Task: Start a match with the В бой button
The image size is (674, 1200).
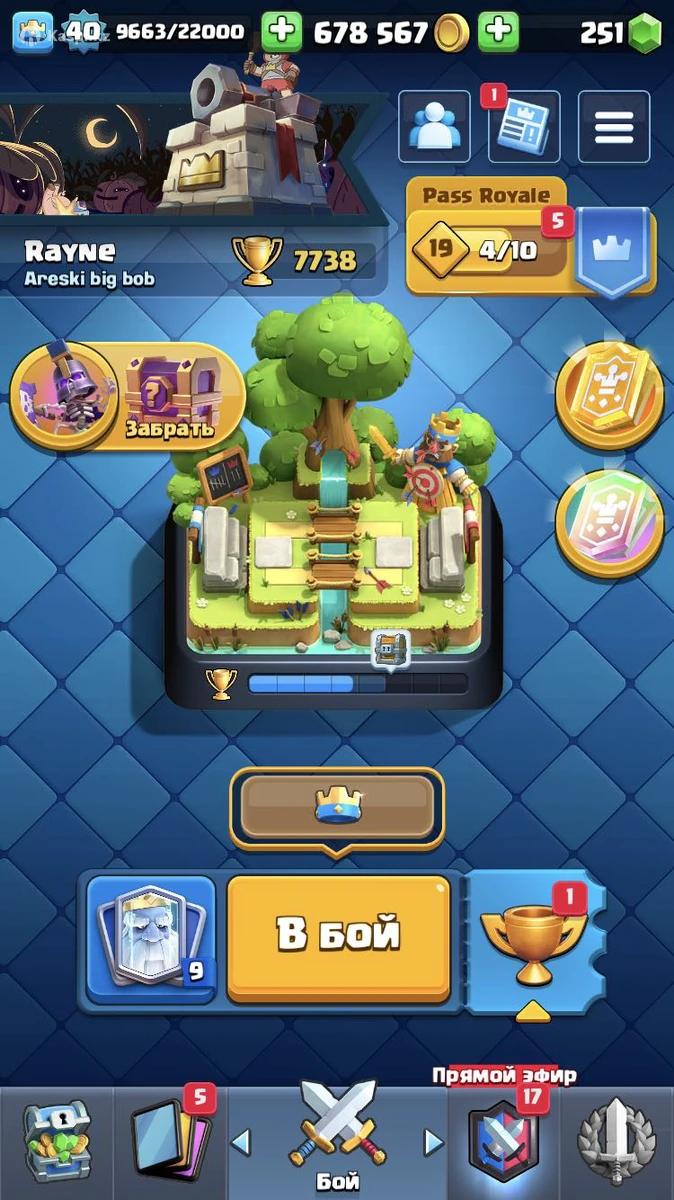Action: [338, 937]
